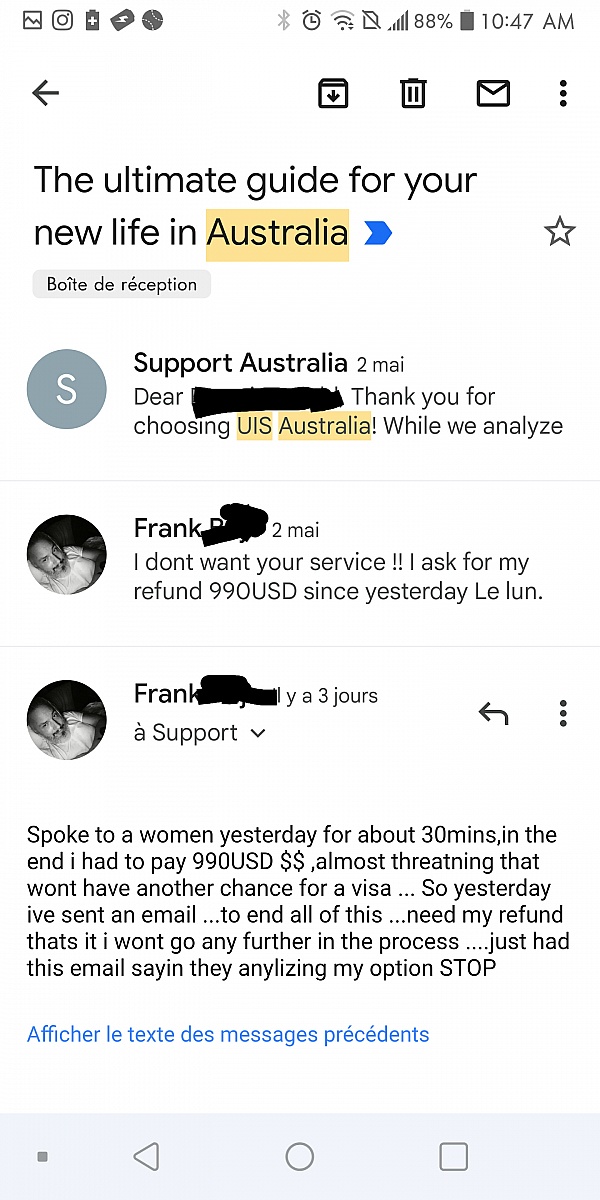The width and height of the screenshot is (600, 1200).
Task: Tap the Boîte de réception label chip
Action: pos(122,284)
